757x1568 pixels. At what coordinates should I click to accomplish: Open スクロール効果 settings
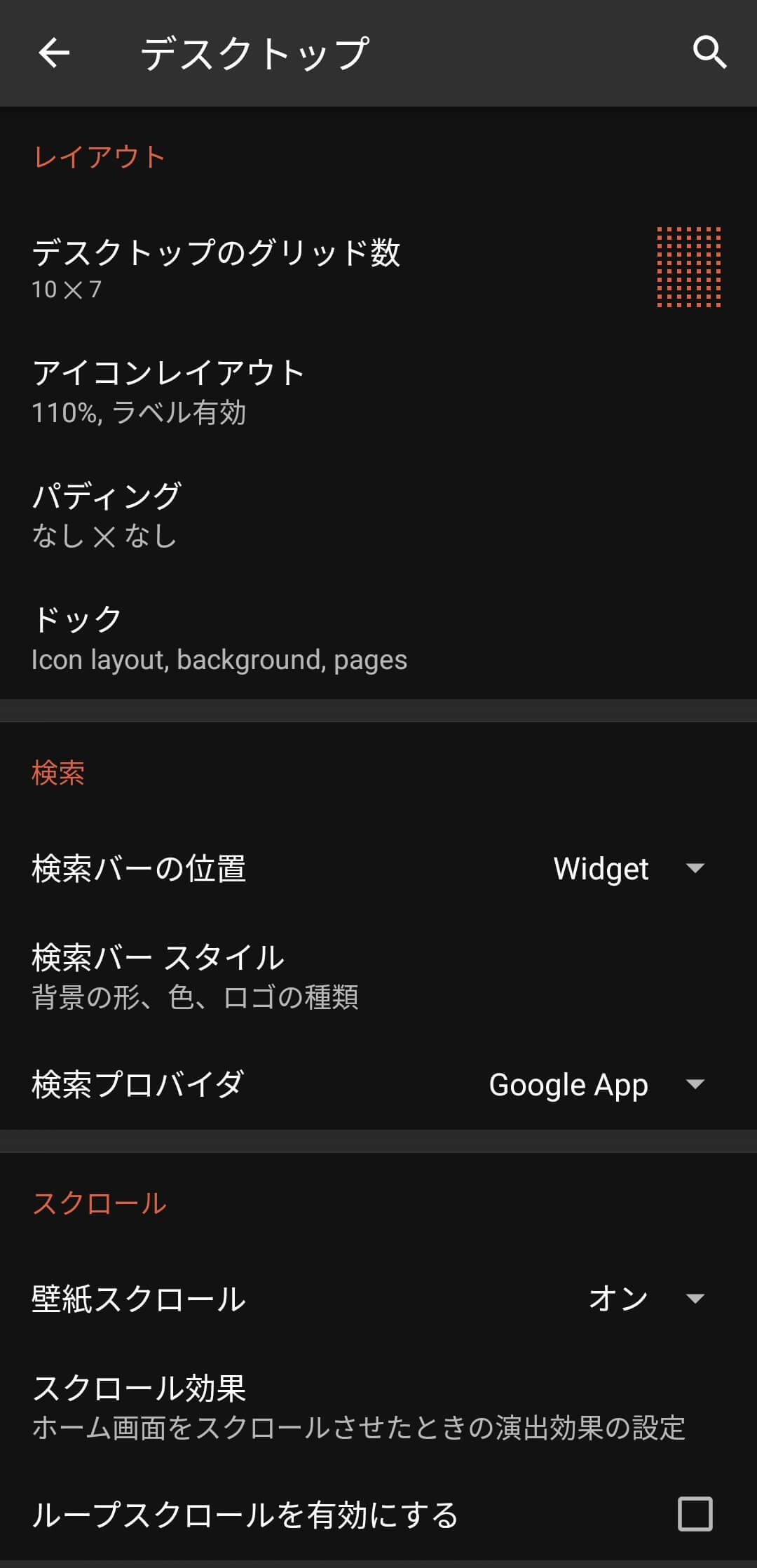pos(378,1407)
